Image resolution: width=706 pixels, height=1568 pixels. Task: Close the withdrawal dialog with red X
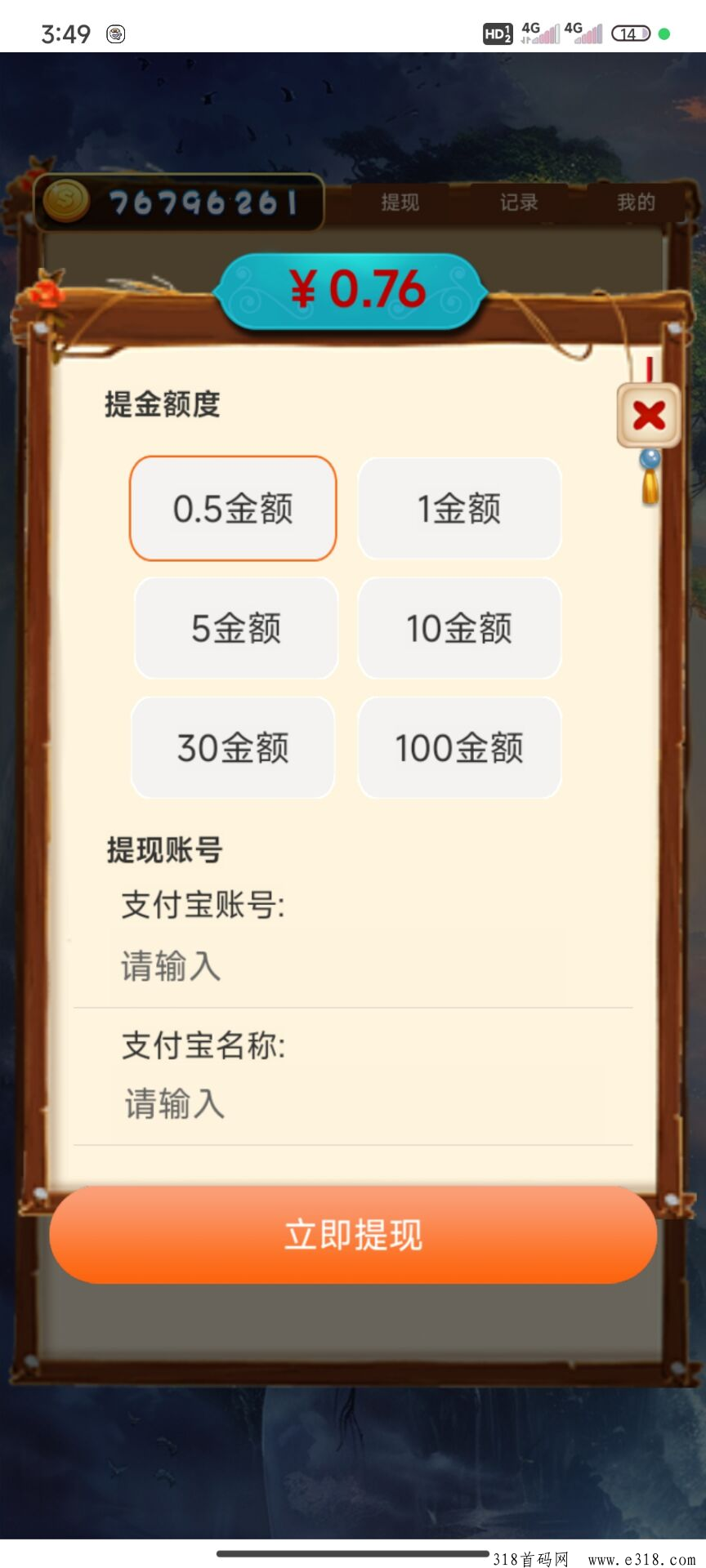(649, 416)
